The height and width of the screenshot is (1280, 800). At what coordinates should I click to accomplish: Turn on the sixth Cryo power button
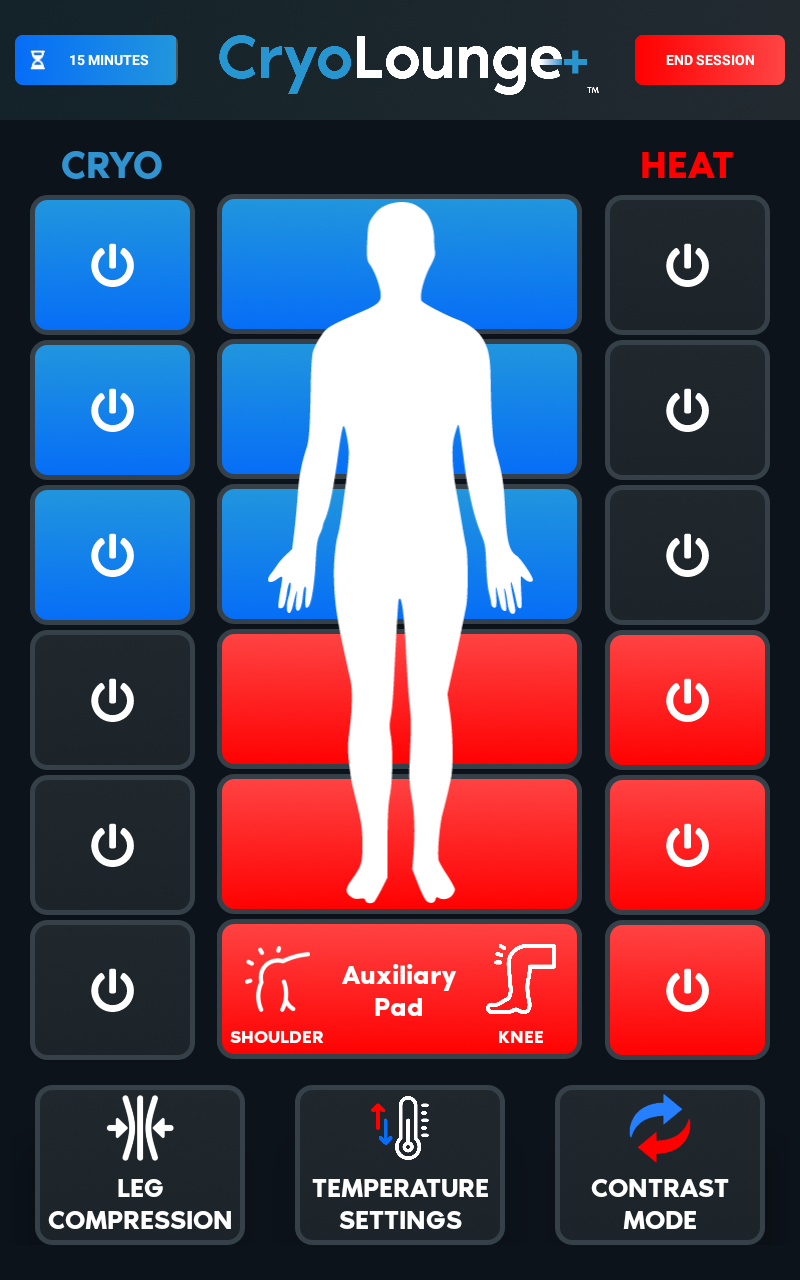[x=112, y=990]
